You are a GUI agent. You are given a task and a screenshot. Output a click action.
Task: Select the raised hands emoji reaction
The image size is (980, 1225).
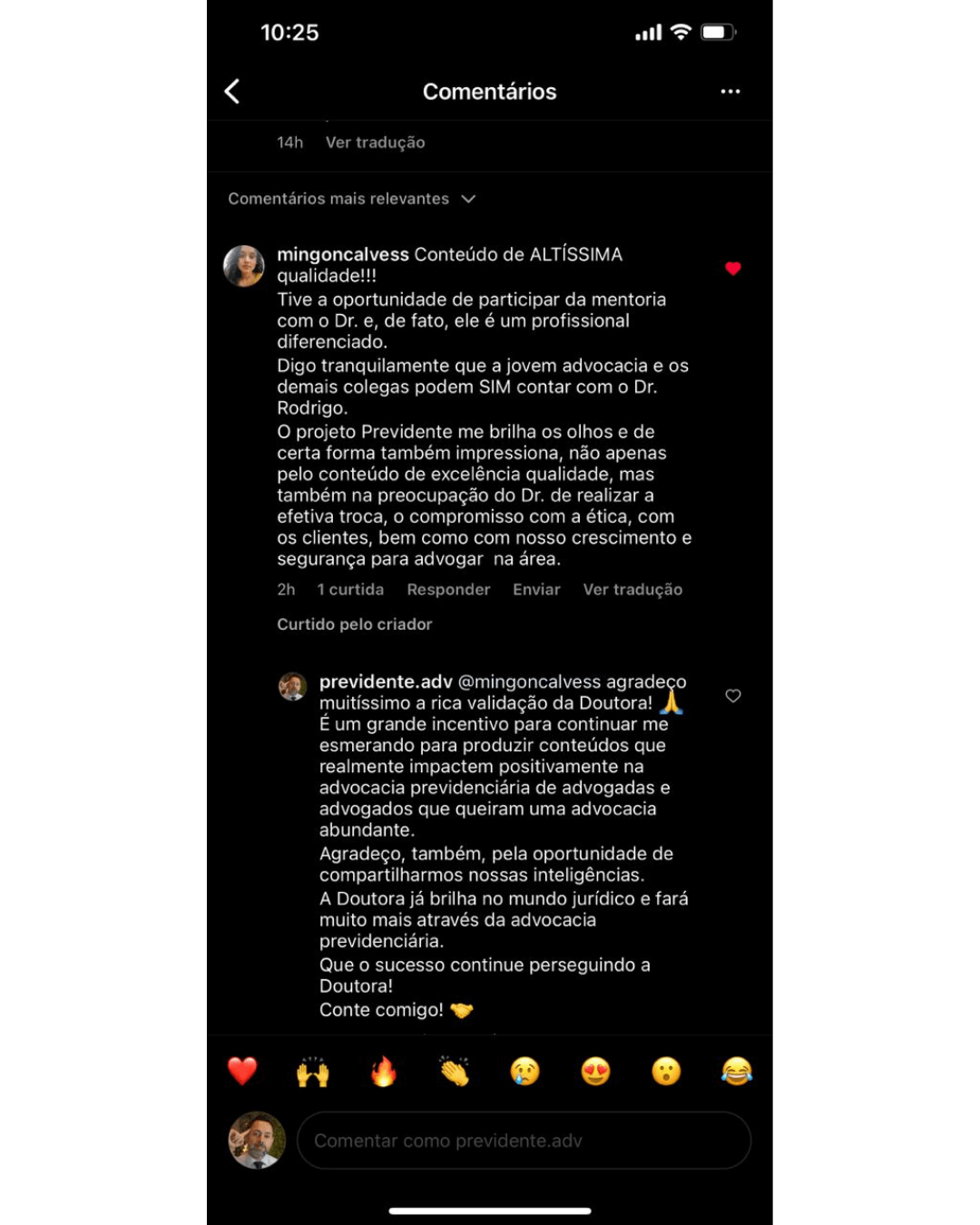coord(312,1072)
